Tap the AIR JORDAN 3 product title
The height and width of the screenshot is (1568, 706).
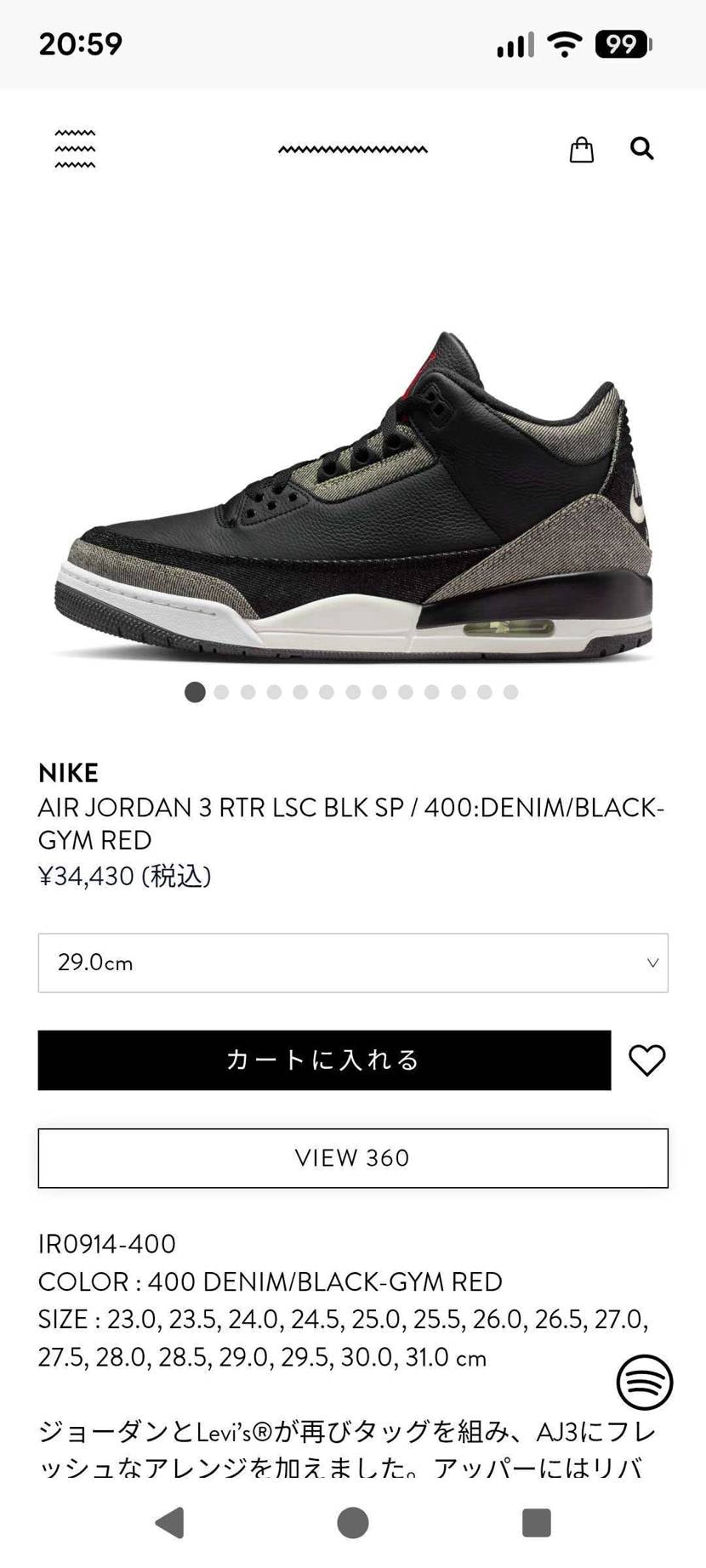pyautogui.click(x=352, y=823)
